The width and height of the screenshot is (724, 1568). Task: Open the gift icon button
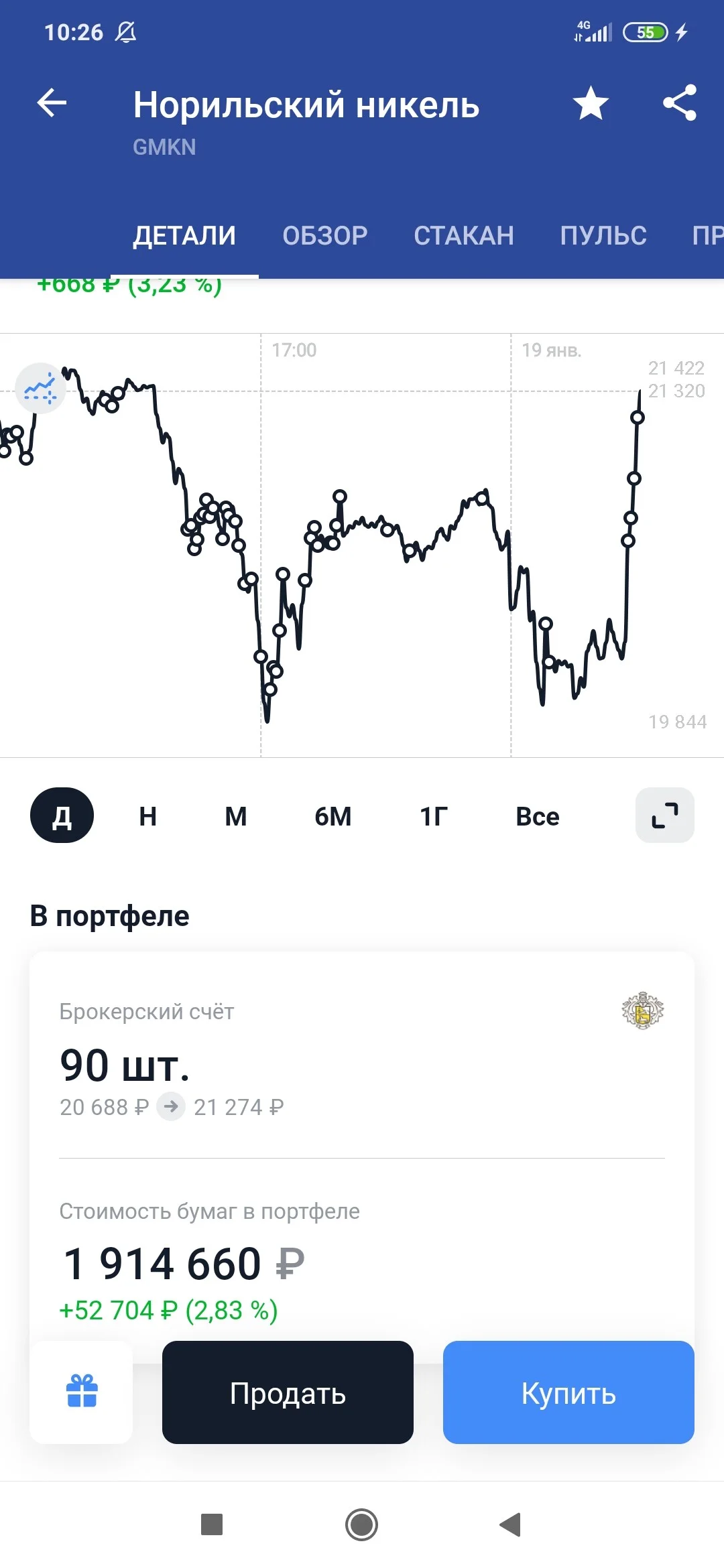pyautogui.click(x=82, y=1392)
